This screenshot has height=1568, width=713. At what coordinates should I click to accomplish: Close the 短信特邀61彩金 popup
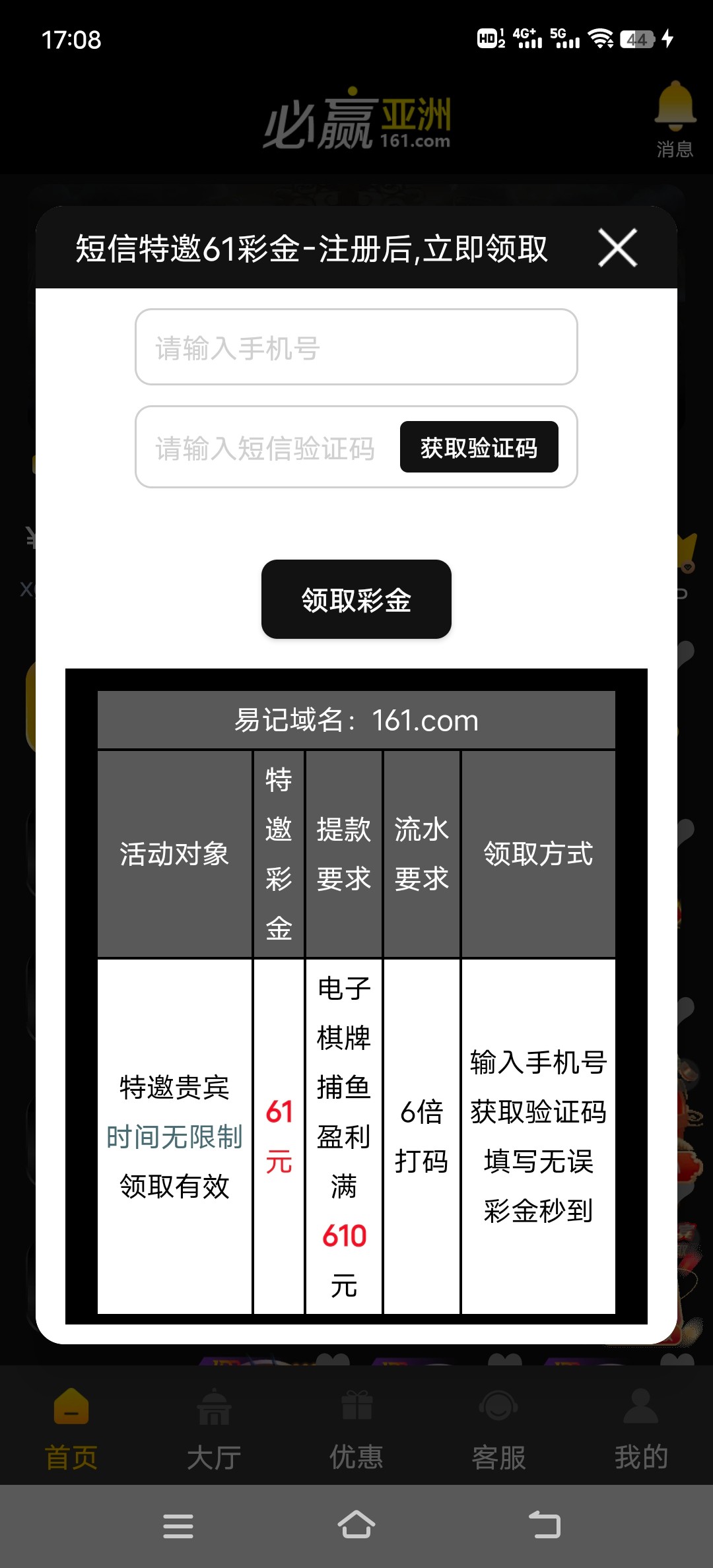pyautogui.click(x=617, y=248)
